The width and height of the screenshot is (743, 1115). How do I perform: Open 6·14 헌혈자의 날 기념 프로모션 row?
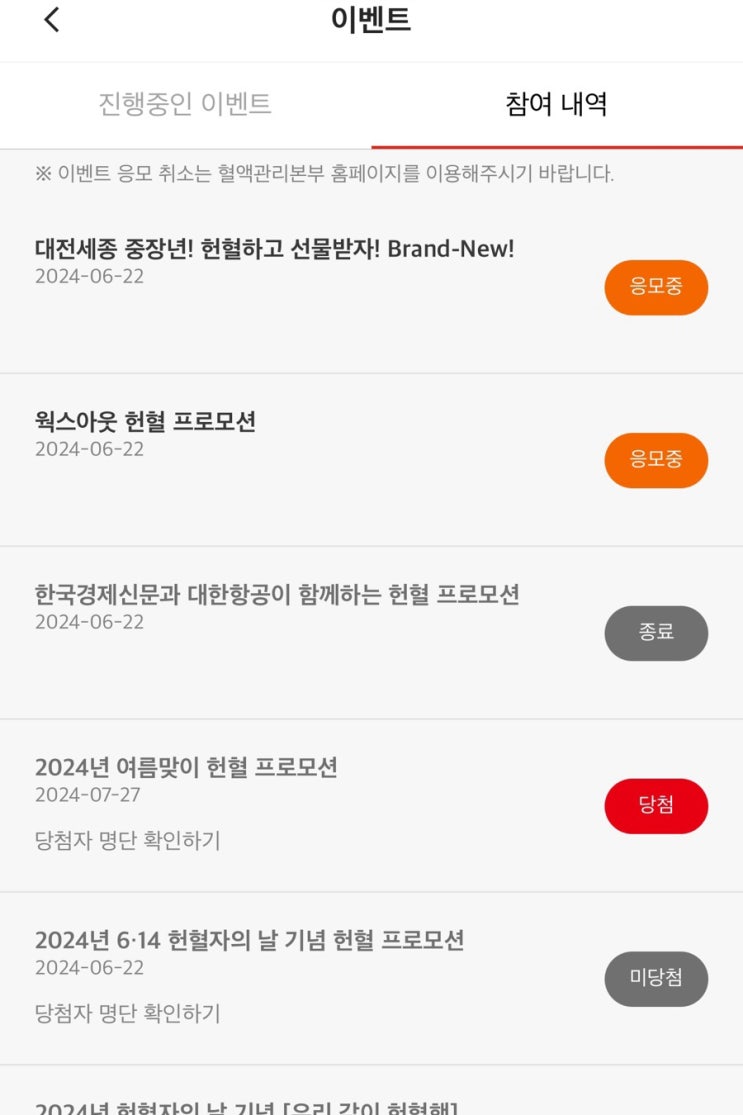point(371,978)
